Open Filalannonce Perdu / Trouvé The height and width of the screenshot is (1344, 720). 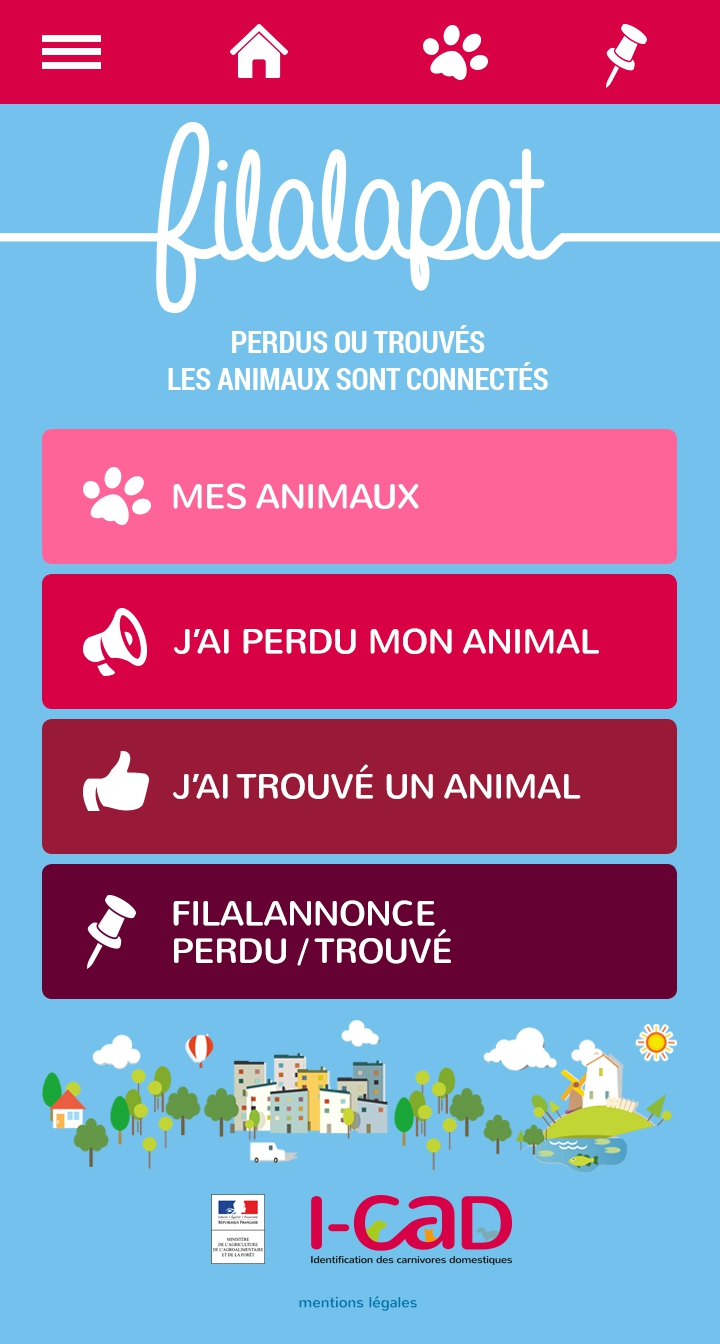pyautogui.click(x=359, y=931)
